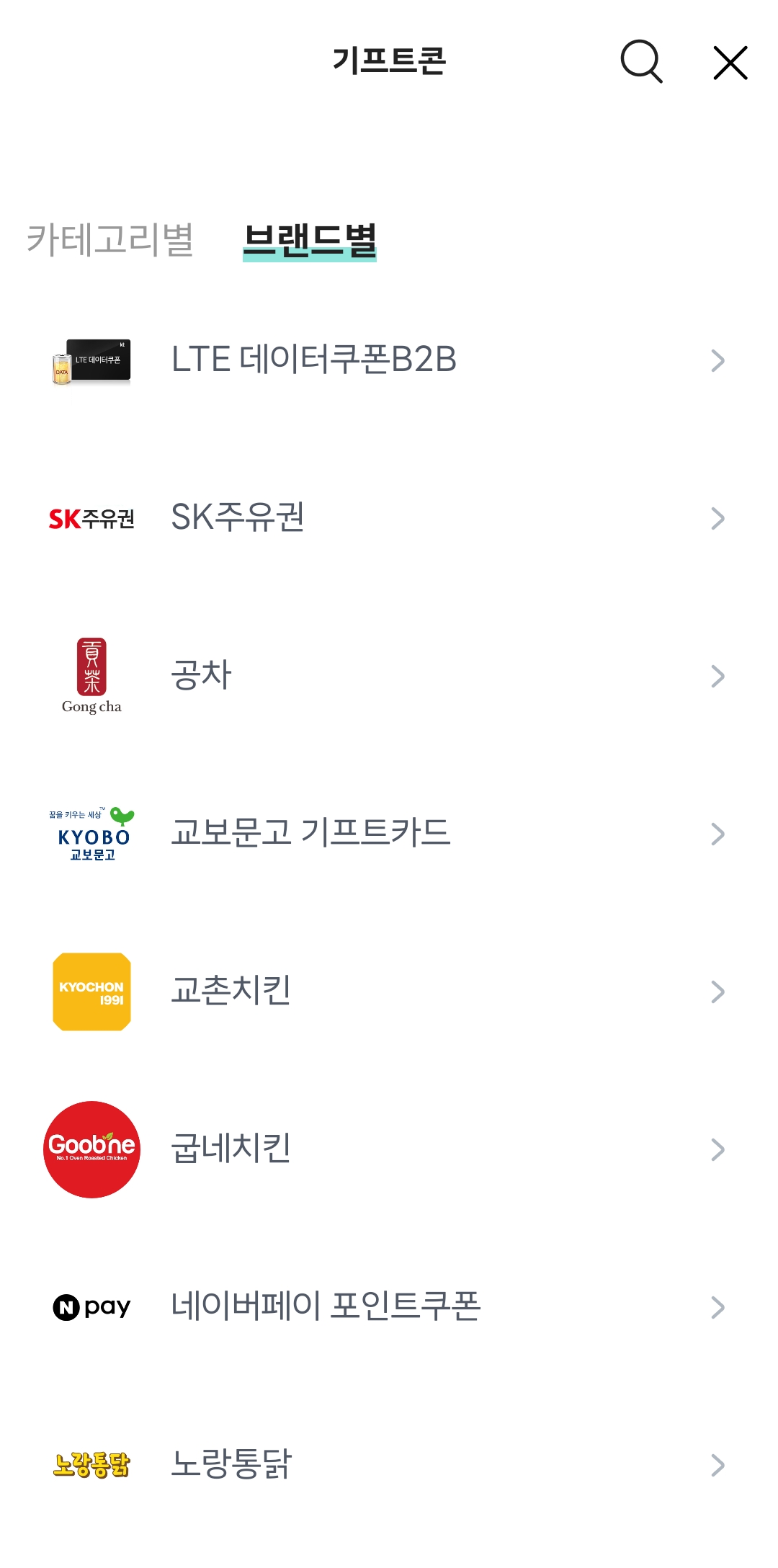Image resolution: width=778 pixels, height=1568 pixels.
Task: Select the 브랜드별 tab
Action: pyautogui.click(x=310, y=241)
